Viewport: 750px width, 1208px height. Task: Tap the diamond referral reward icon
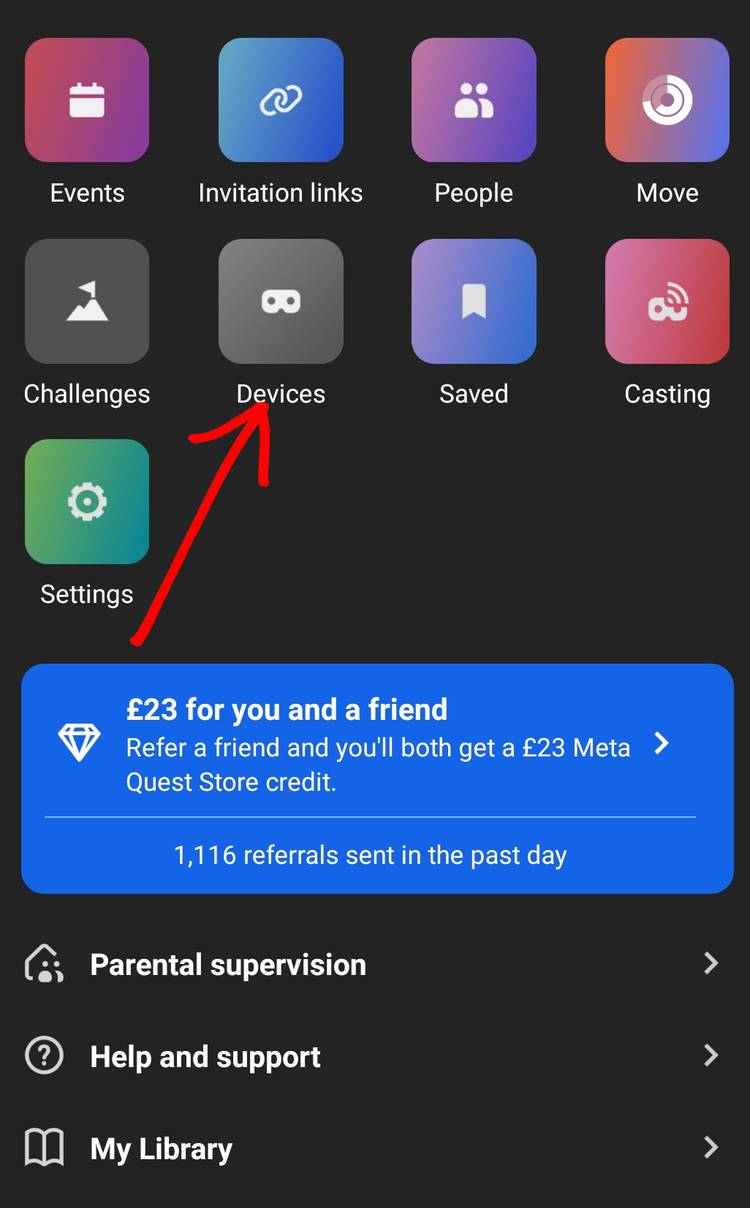tap(79, 744)
